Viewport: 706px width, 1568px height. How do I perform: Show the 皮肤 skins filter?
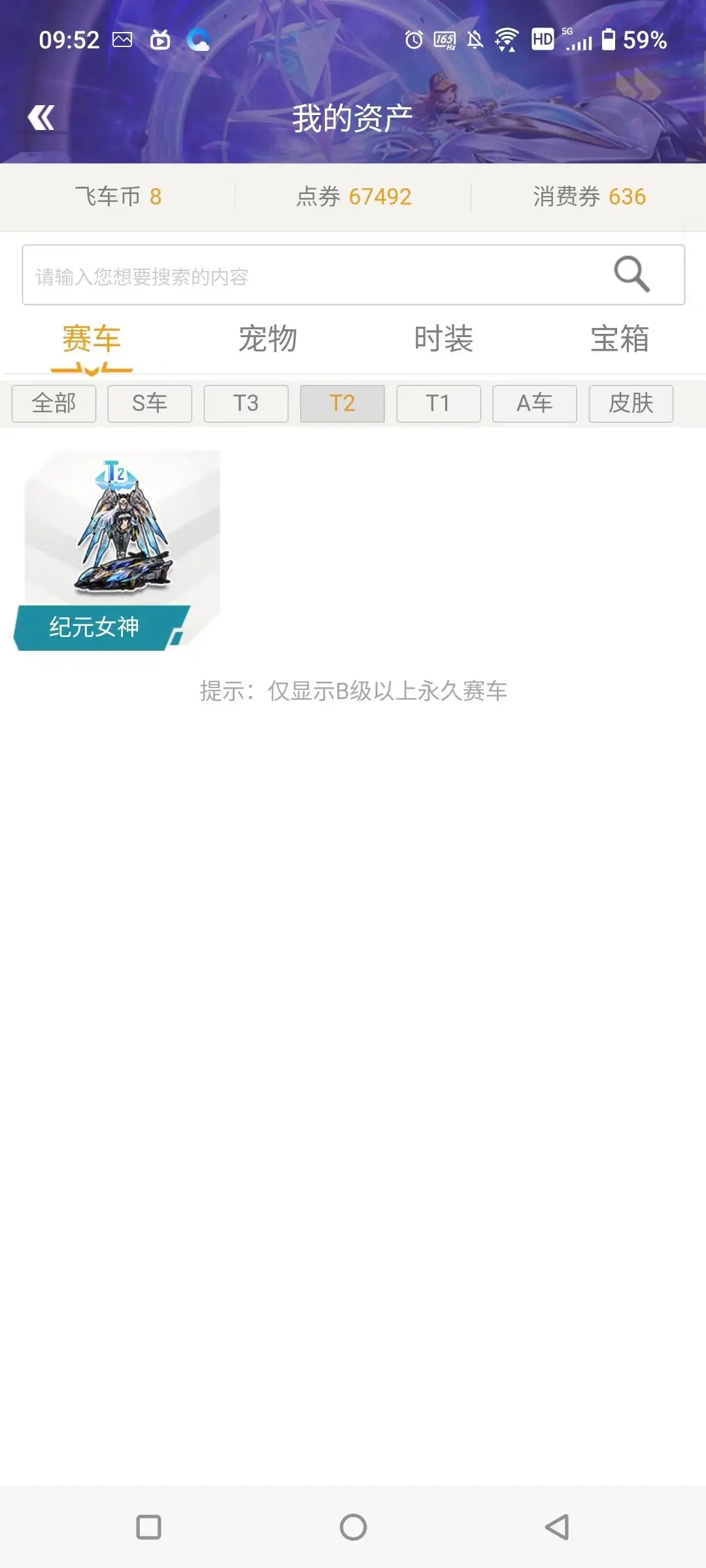coord(631,404)
